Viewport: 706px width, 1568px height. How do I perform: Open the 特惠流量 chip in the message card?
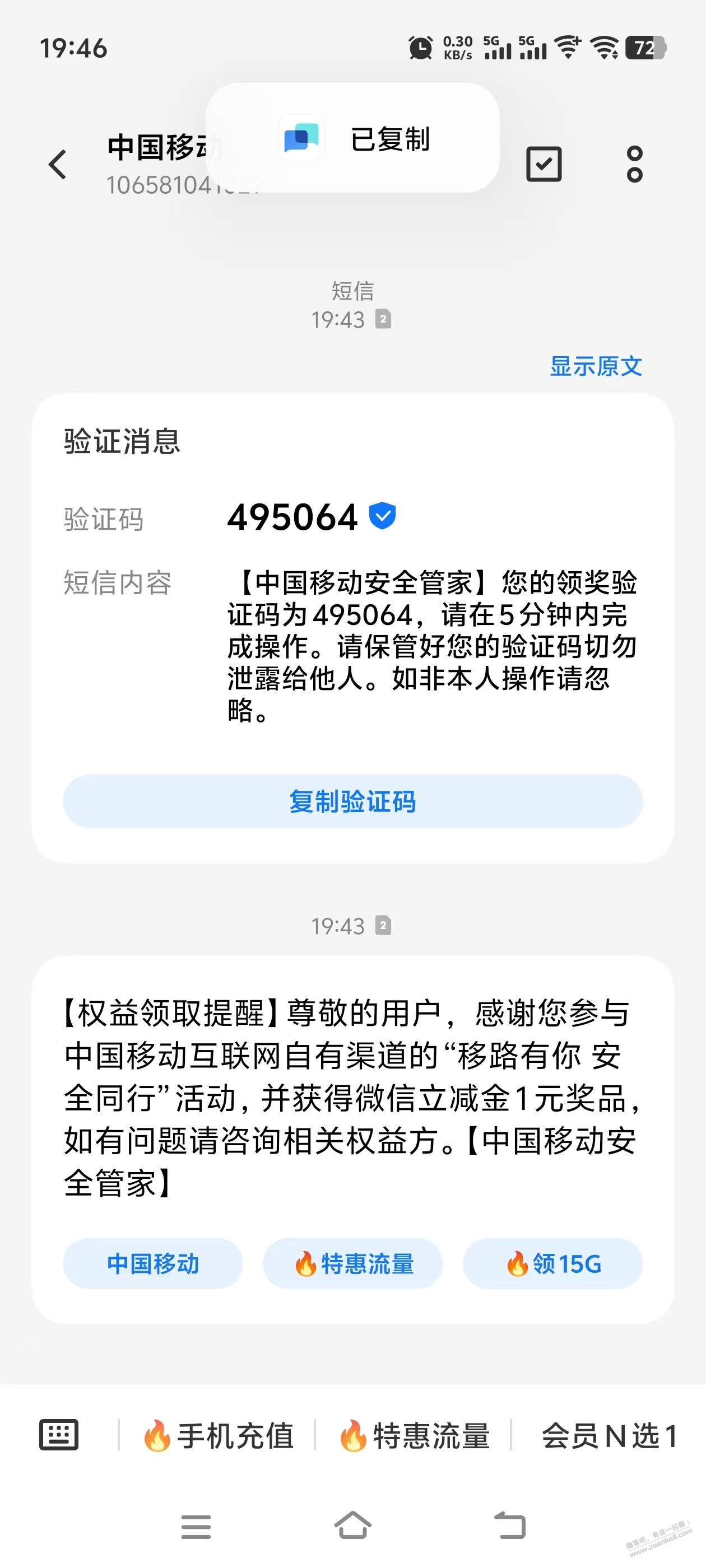click(x=352, y=1264)
